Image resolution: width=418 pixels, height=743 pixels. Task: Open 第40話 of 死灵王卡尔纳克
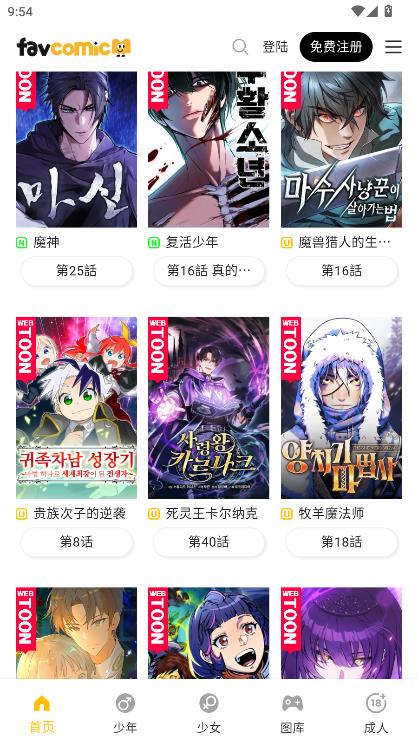click(x=209, y=542)
